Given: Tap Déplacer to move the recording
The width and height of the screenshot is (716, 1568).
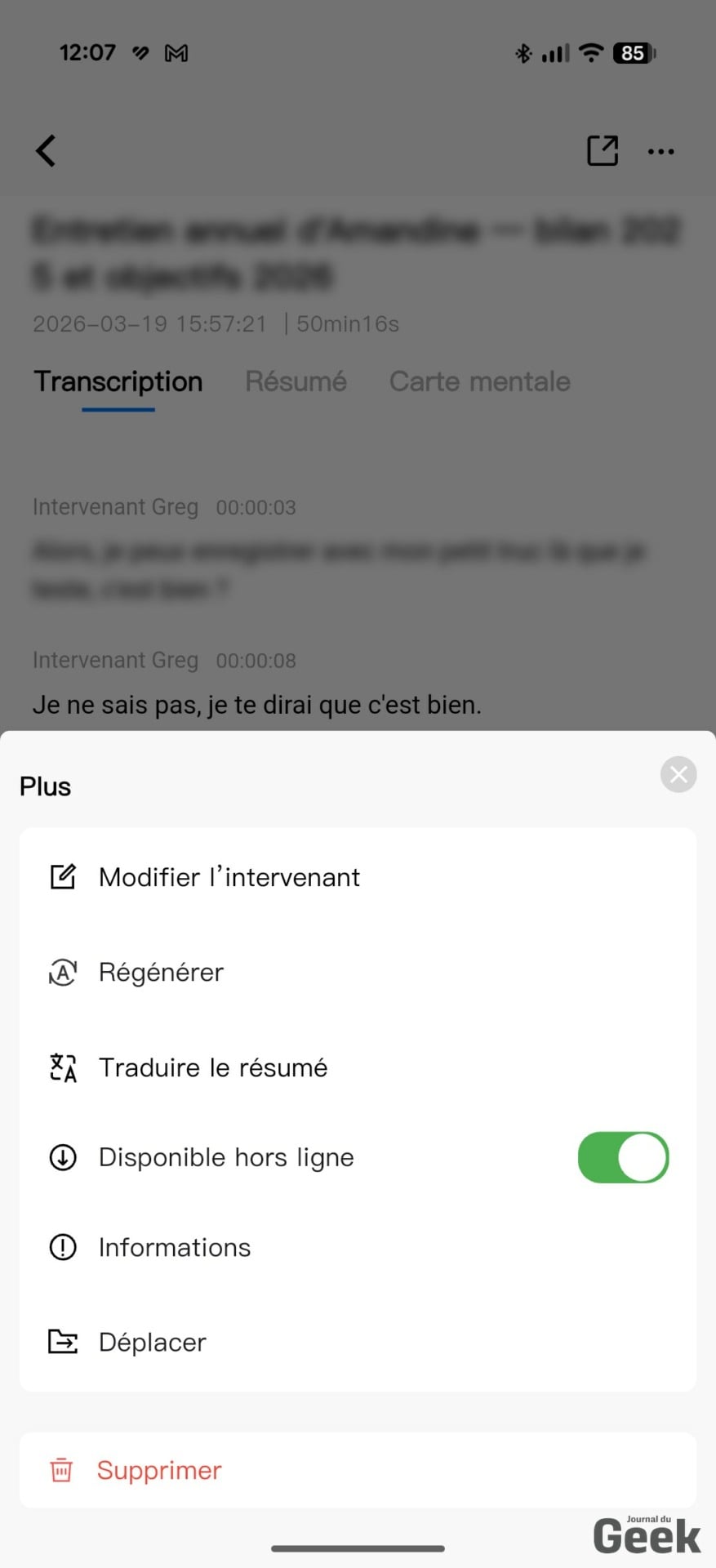Looking at the screenshot, I should [153, 1343].
